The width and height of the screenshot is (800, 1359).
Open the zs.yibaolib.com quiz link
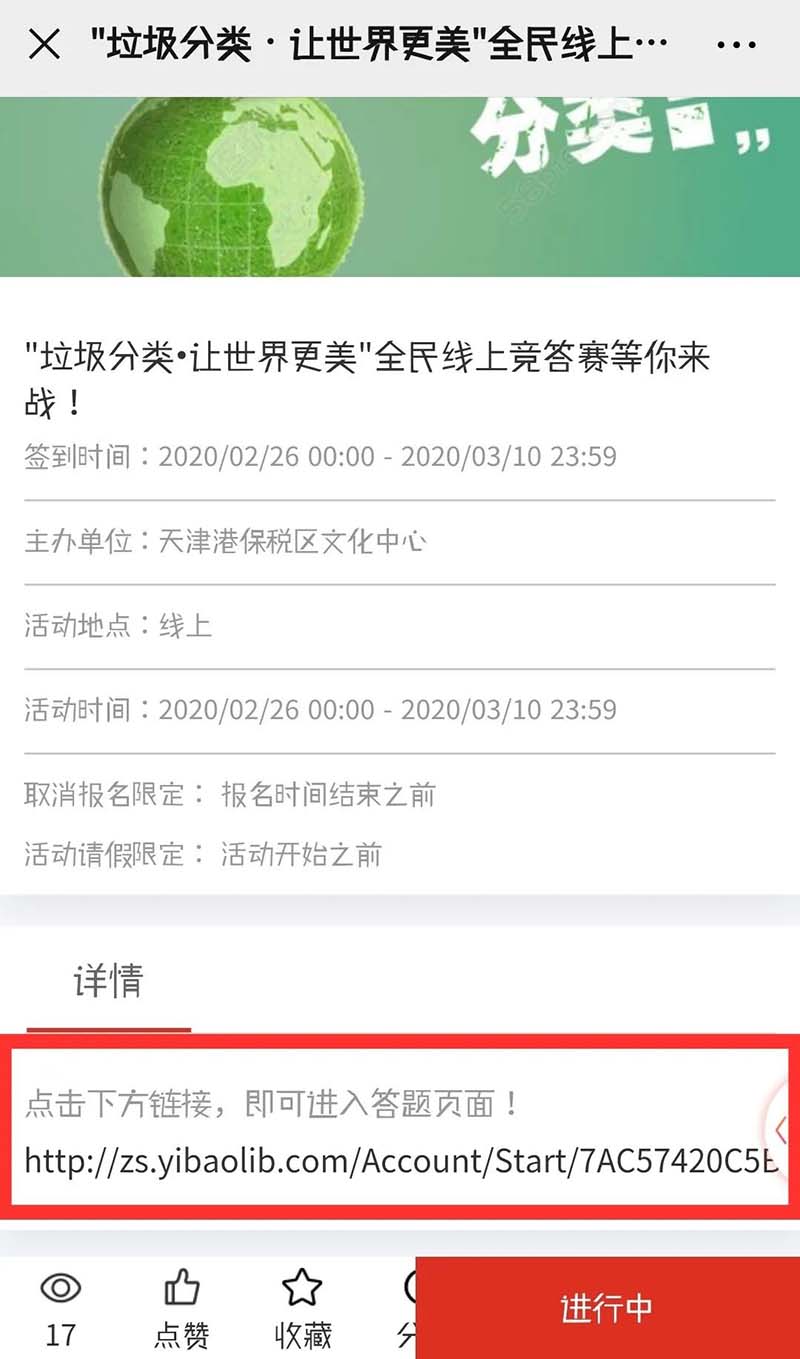pos(400,1161)
